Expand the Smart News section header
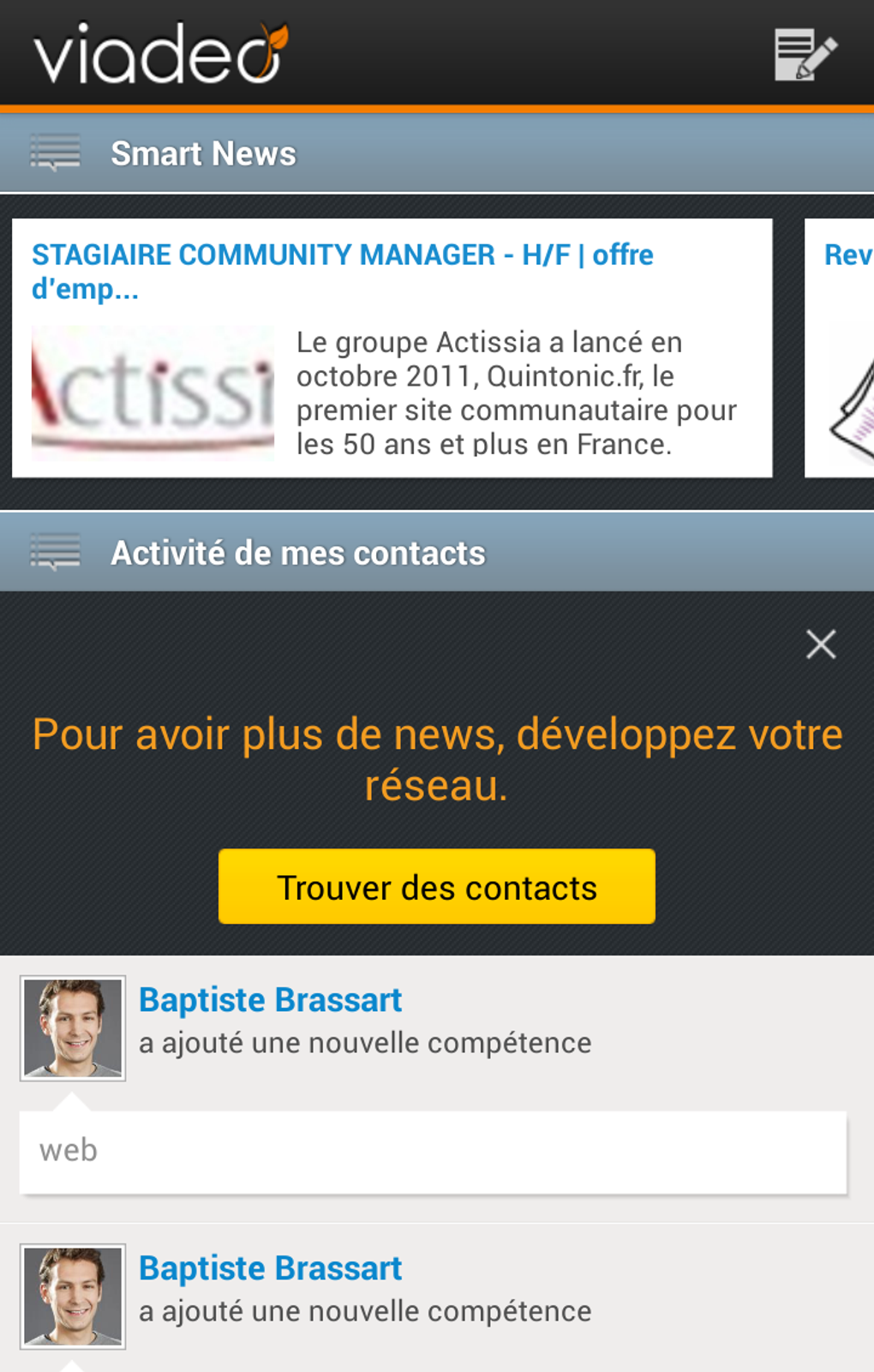874x1372 pixels. tap(204, 153)
